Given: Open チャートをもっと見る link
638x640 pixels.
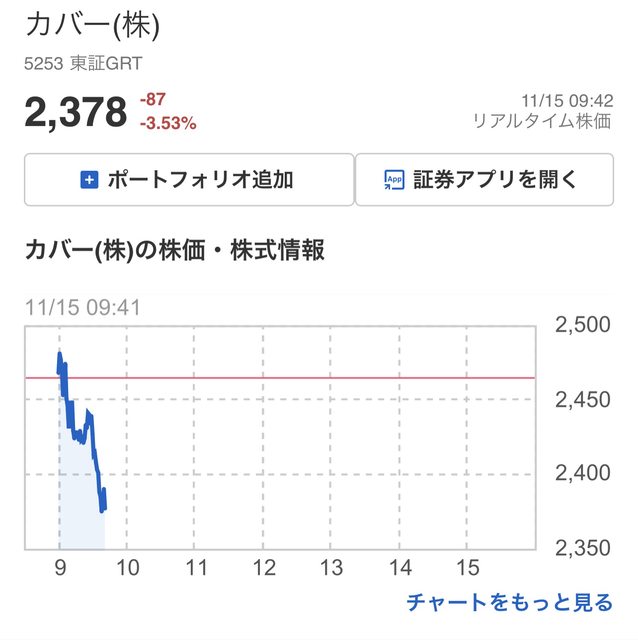Looking at the screenshot, I should point(509,602).
